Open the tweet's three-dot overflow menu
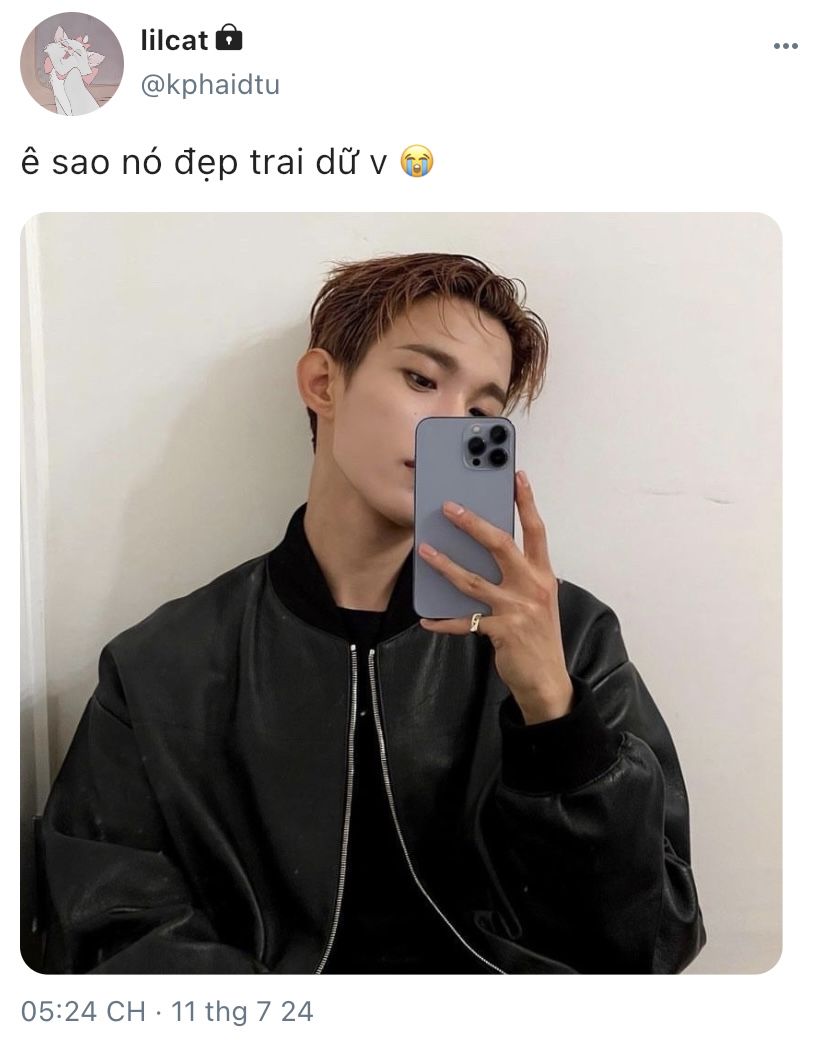 tap(786, 46)
